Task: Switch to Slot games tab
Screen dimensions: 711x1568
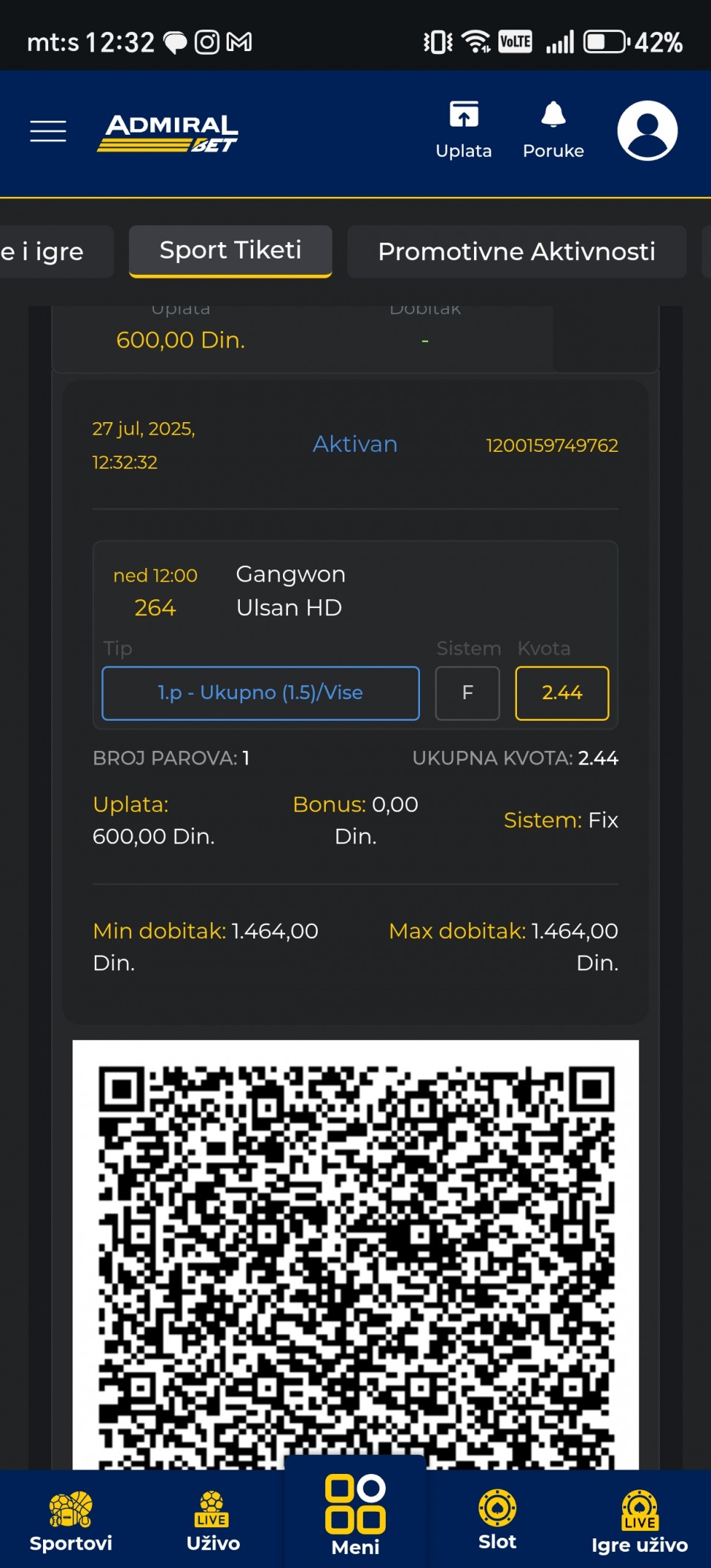Action: coord(497,1520)
